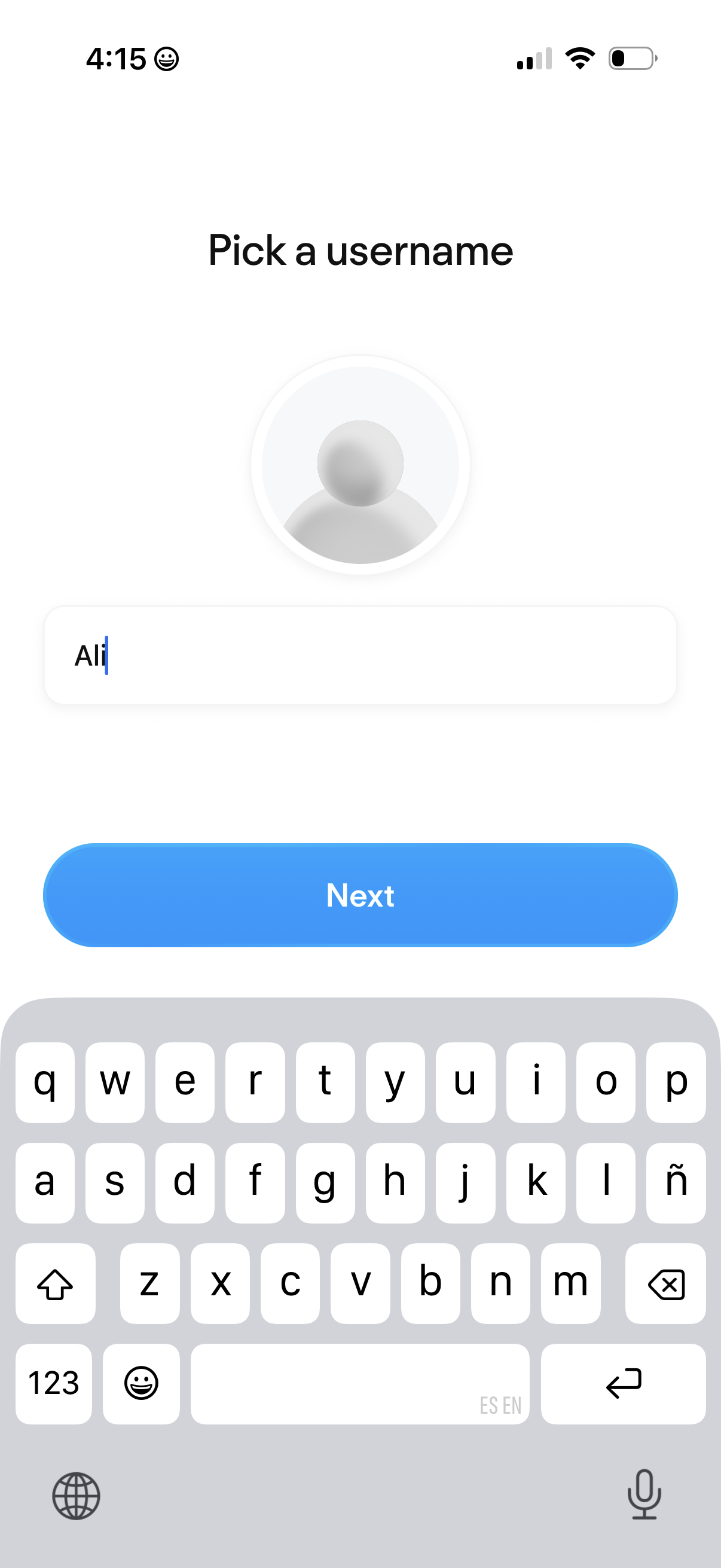Tap the cellular signal bars indicator
Image resolution: width=721 pixels, height=1568 pixels.
coord(533,58)
